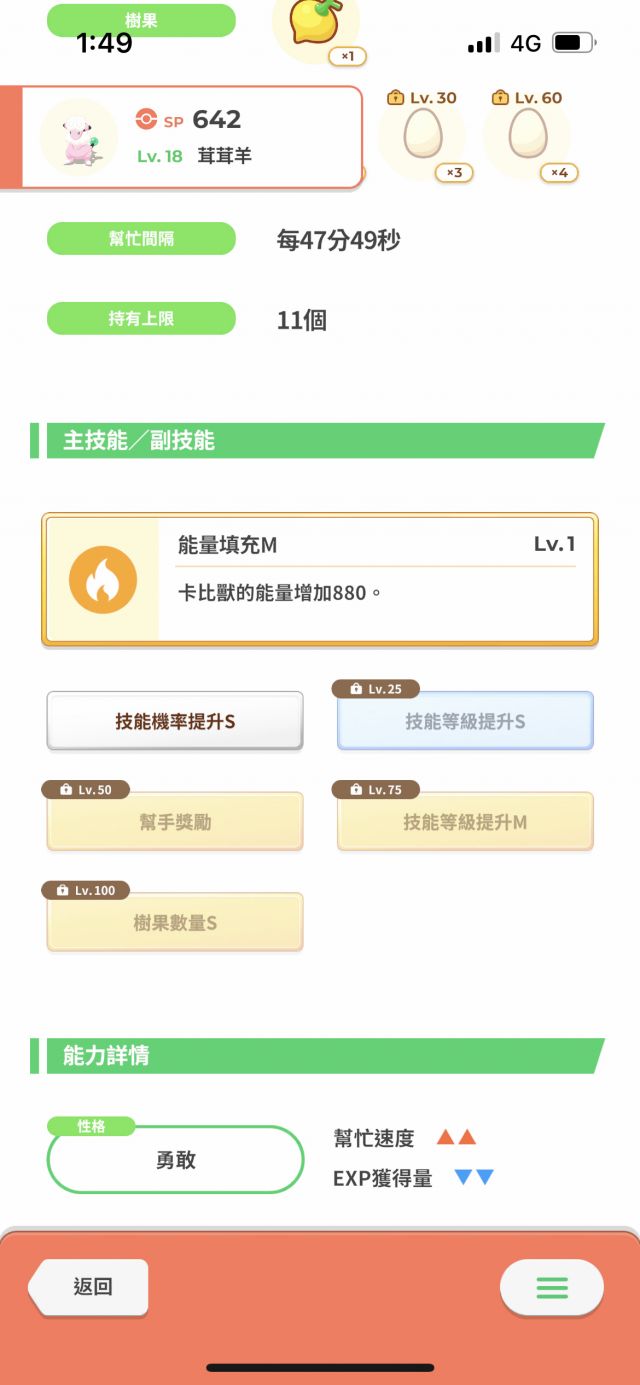Open the green hamburger menu
This screenshot has height=1385, width=640.
tap(552, 1287)
